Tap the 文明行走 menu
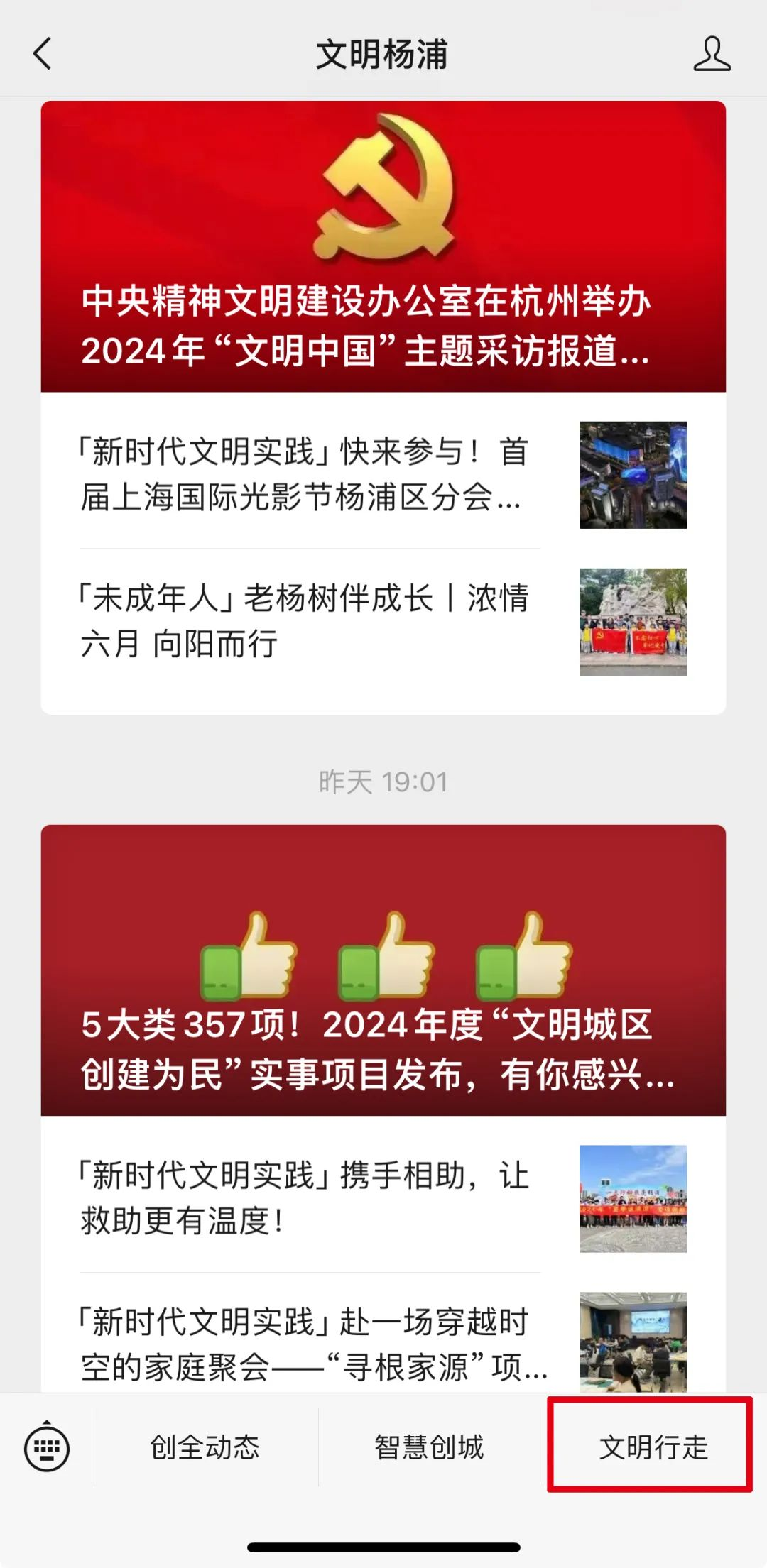This screenshot has height=1568, width=767. 653,1447
